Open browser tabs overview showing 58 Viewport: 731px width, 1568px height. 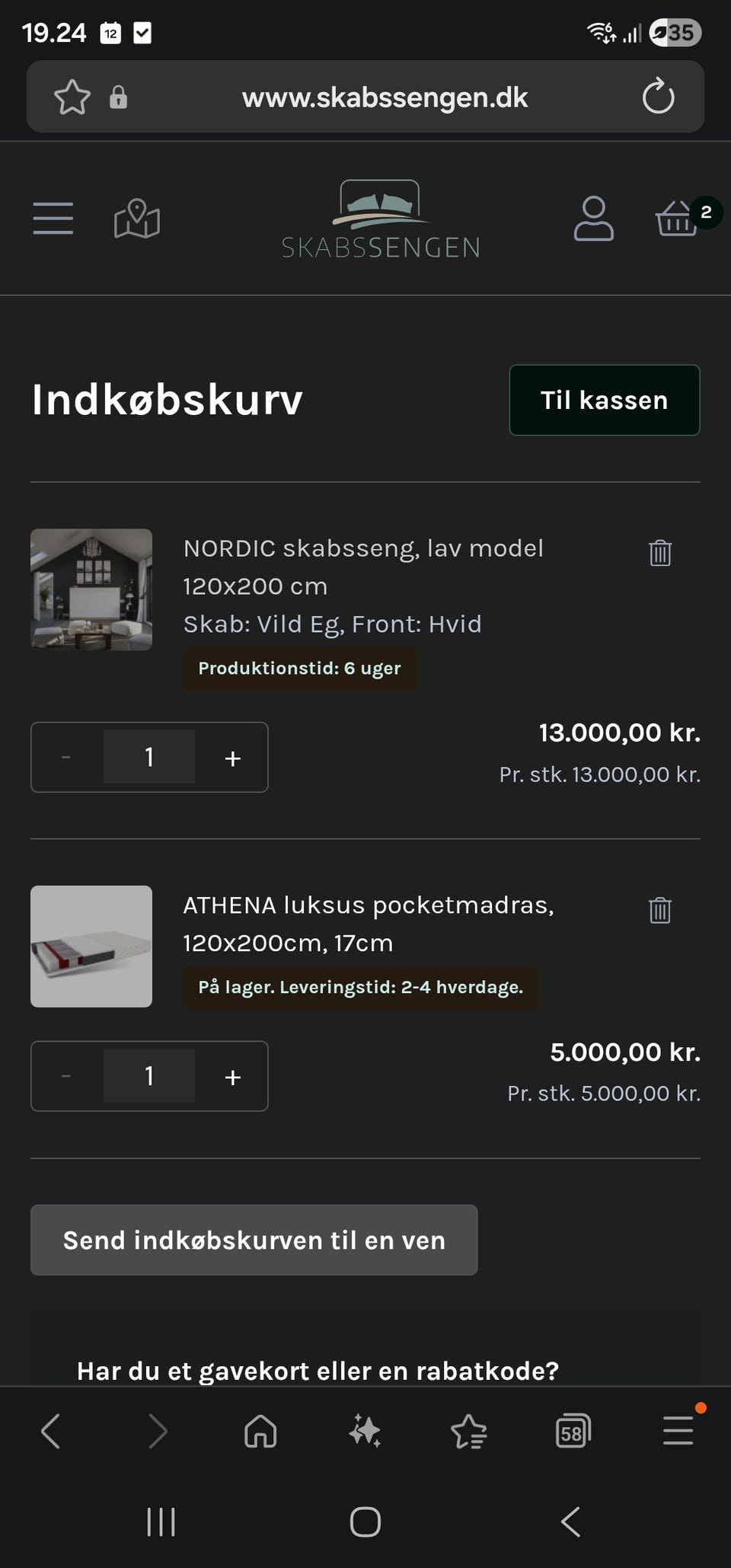(x=573, y=1432)
